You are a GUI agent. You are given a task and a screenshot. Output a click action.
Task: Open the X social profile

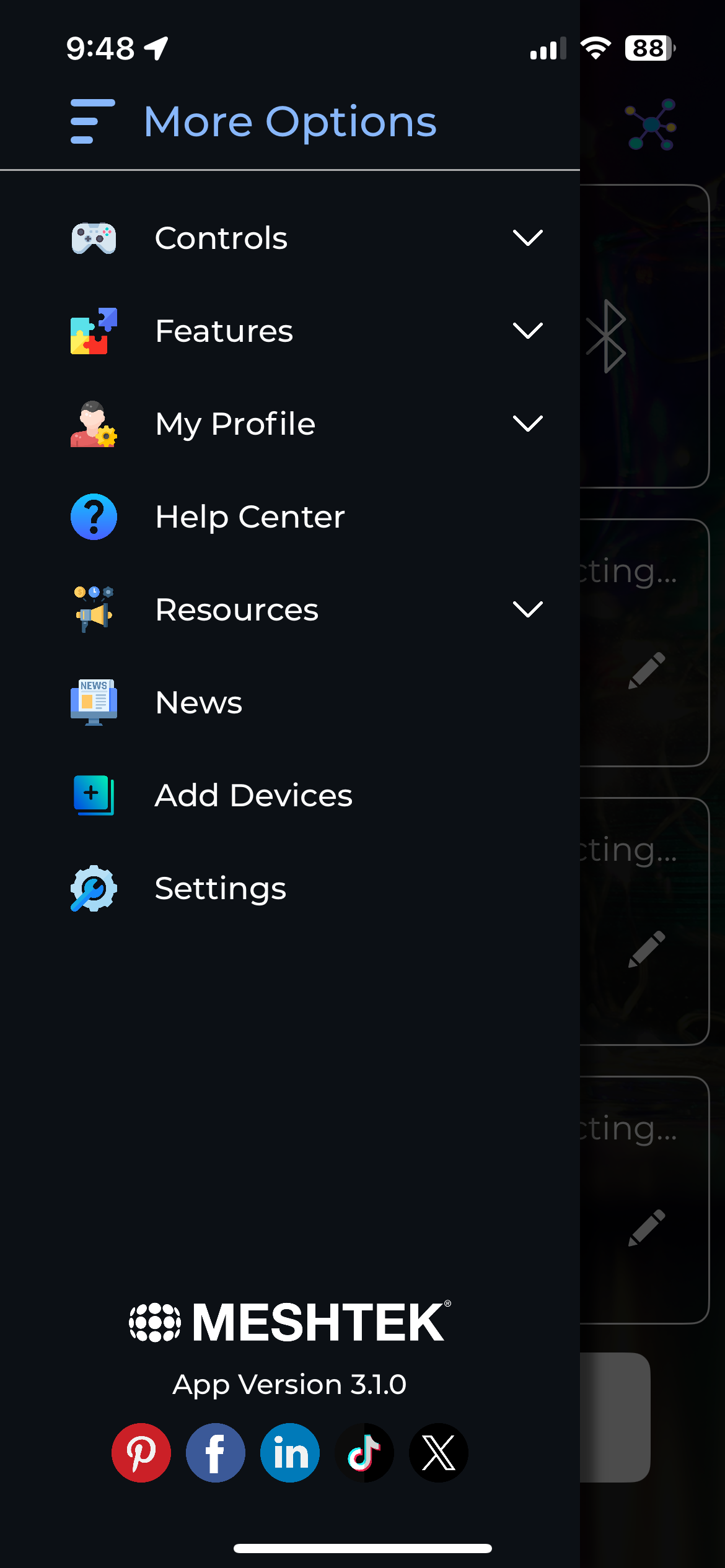pos(439,1452)
